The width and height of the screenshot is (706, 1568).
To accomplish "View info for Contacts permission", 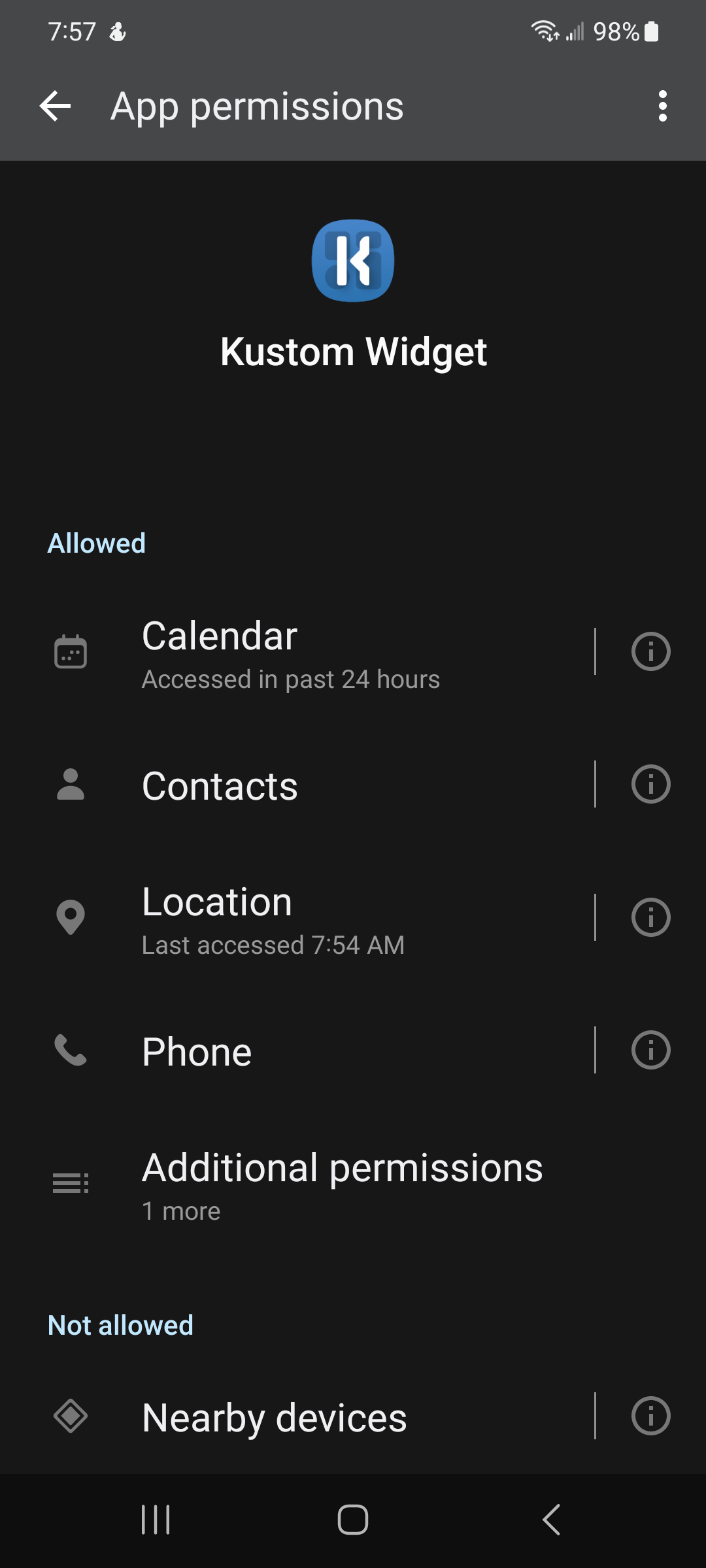I will click(x=650, y=785).
